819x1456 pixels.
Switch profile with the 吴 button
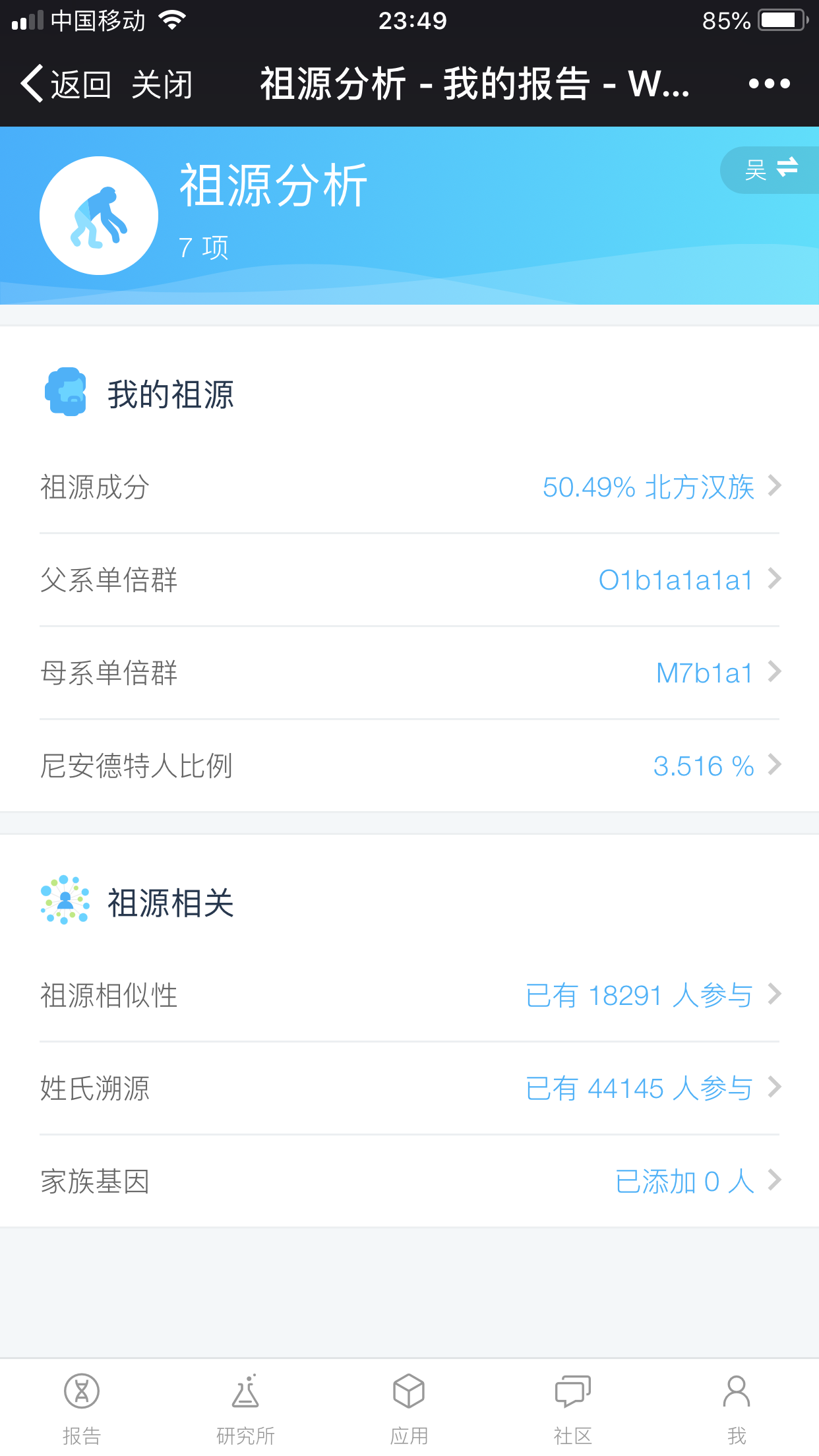(x=770, y=169)
